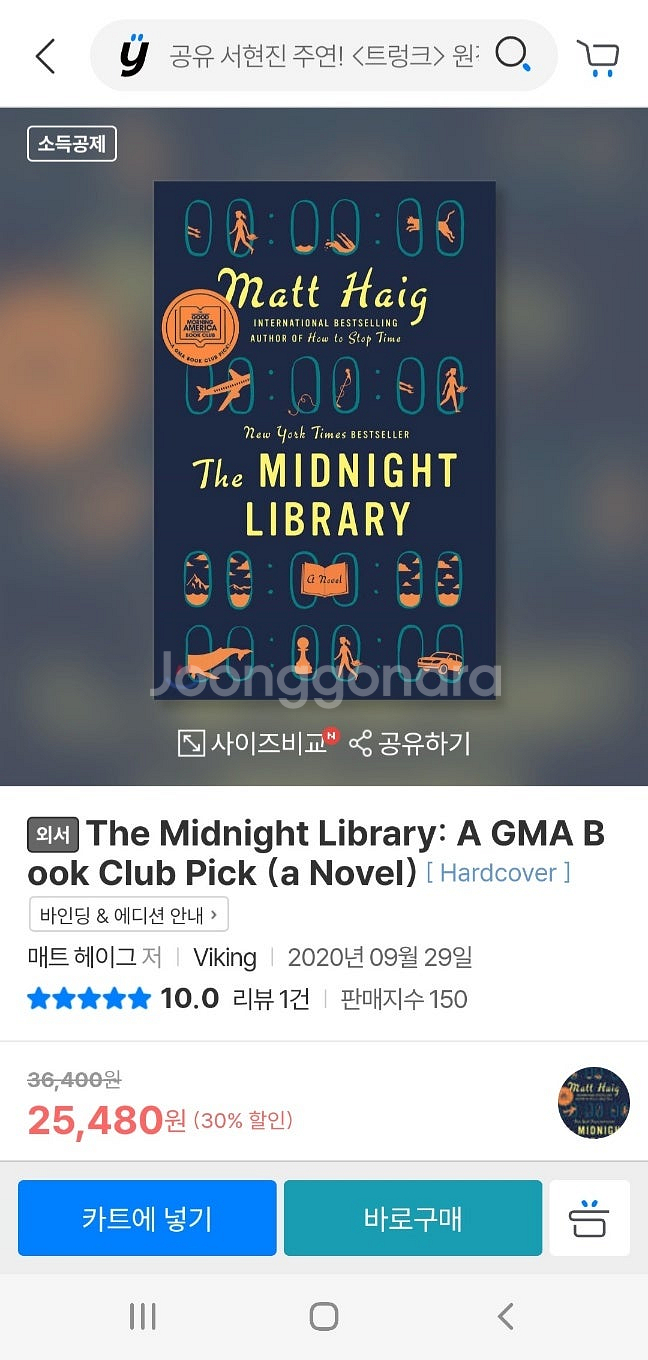This screenshot has width=648, height=1360.
Task: Tap the round book thumbnail by the price
Action: click(593, 1103)
